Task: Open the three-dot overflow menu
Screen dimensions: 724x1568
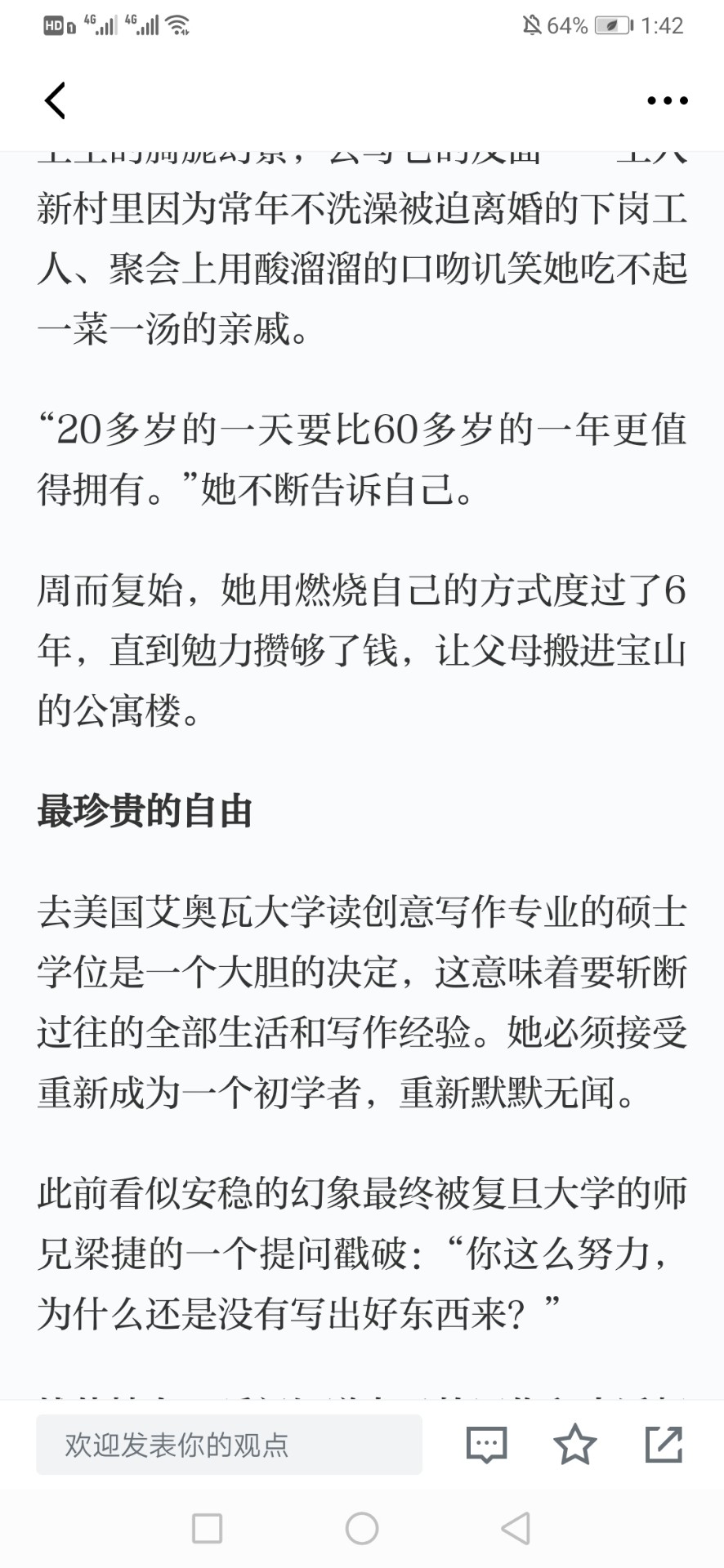Action: click(667, 100)
